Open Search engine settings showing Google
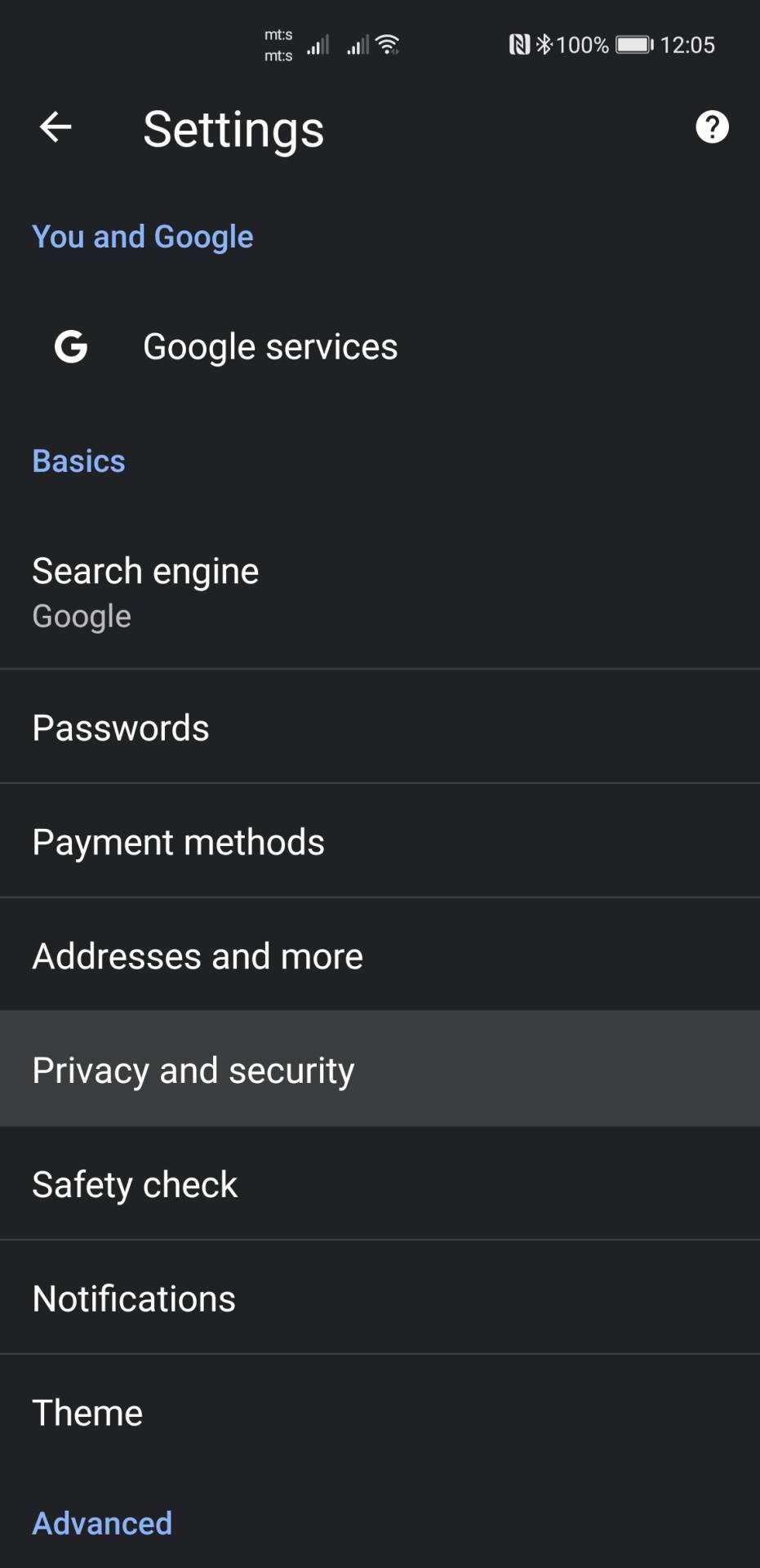 pos(145,590)
